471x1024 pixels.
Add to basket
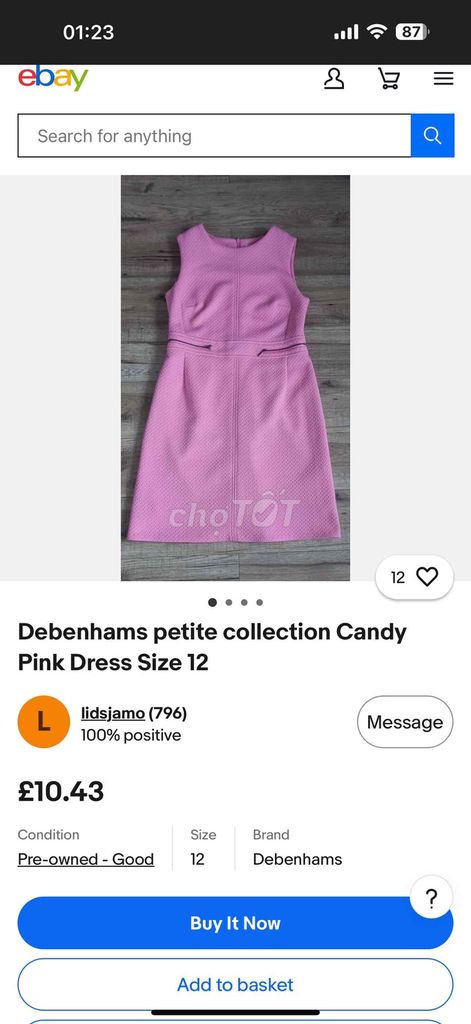[x=235, y=985]
